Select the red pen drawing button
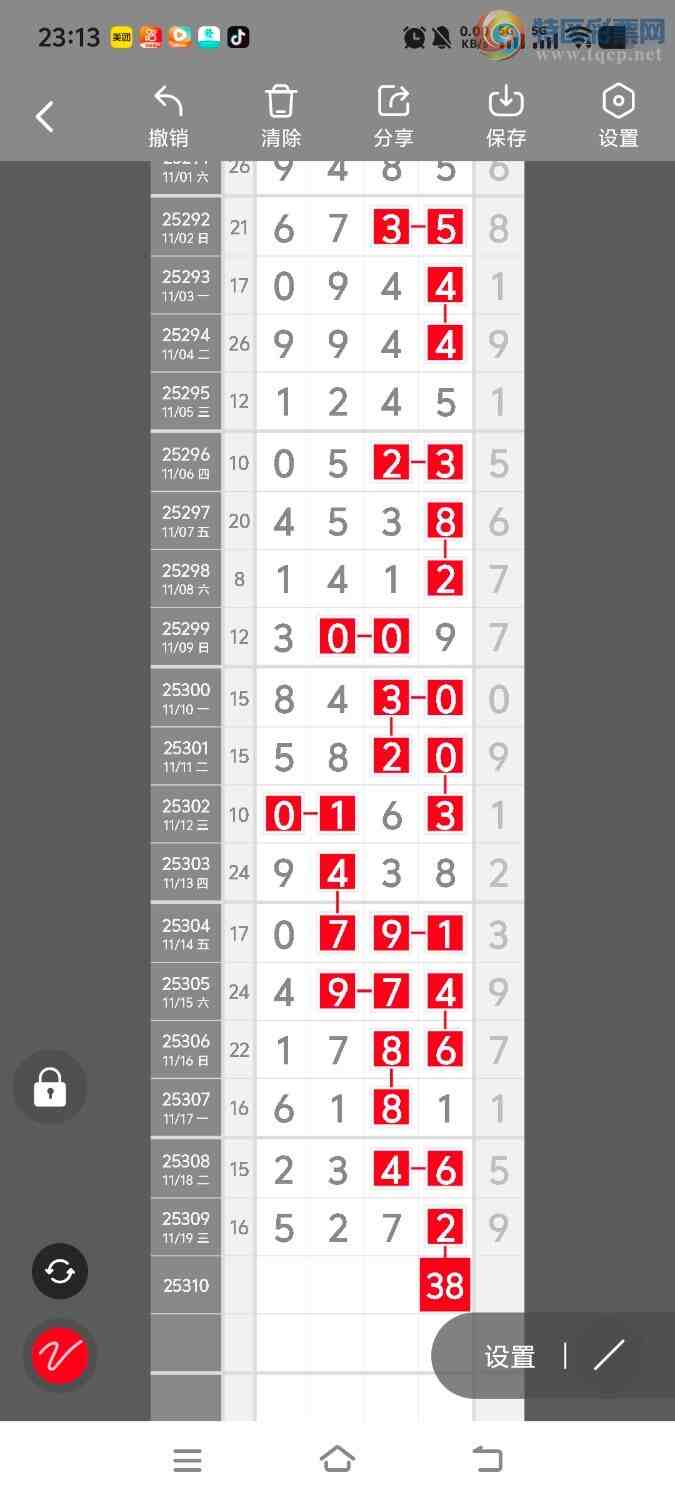This screenshot has width=675, height=1500. click(x=60, y=1355)
